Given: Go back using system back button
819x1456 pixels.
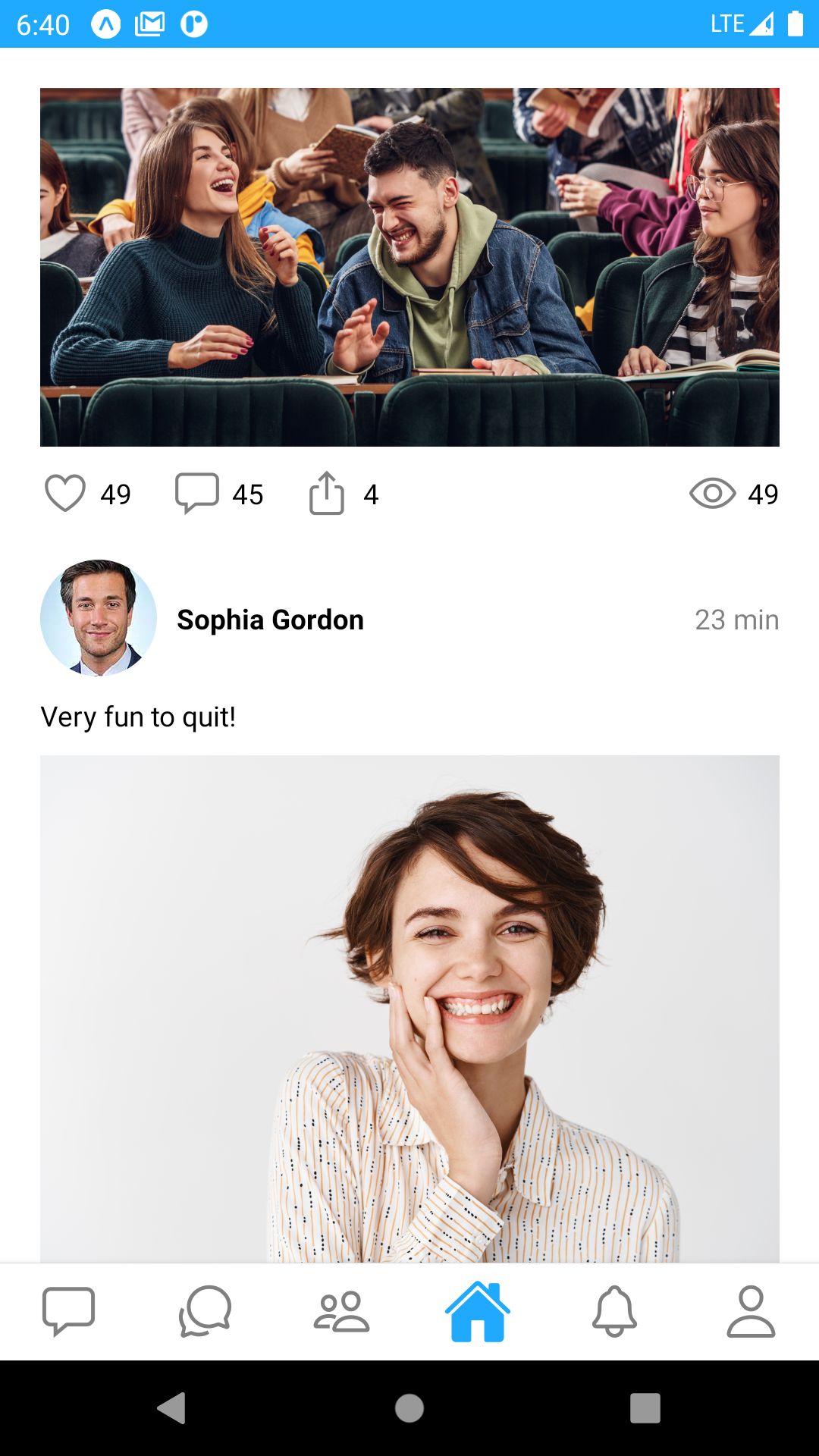Looking at the screenshot, I should pos(171,1408).
